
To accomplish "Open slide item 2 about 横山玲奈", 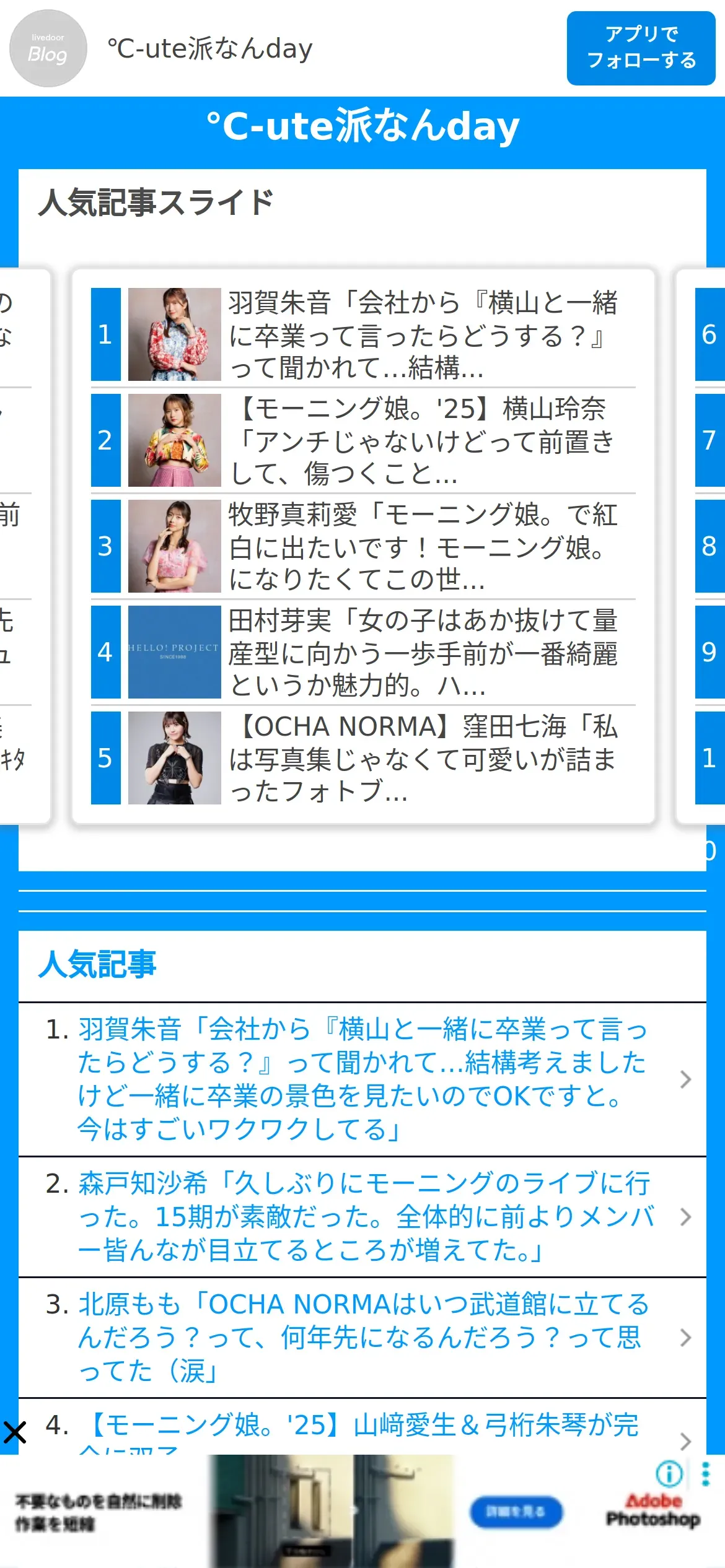I will pos(363,440).
